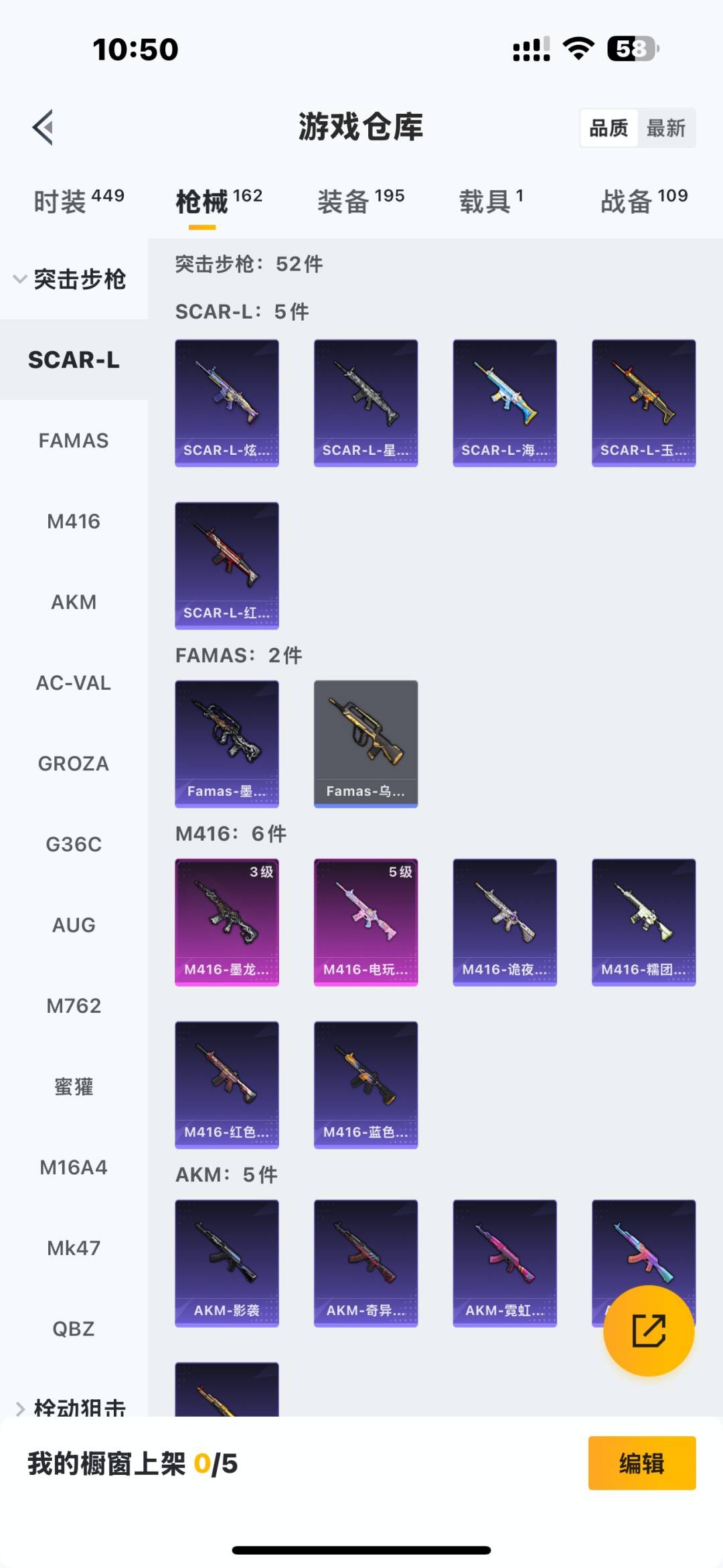Select M416 in the side list
The height and width of the screenshot is (1568, 723).
pyautogui.click(x=74, y=521)
